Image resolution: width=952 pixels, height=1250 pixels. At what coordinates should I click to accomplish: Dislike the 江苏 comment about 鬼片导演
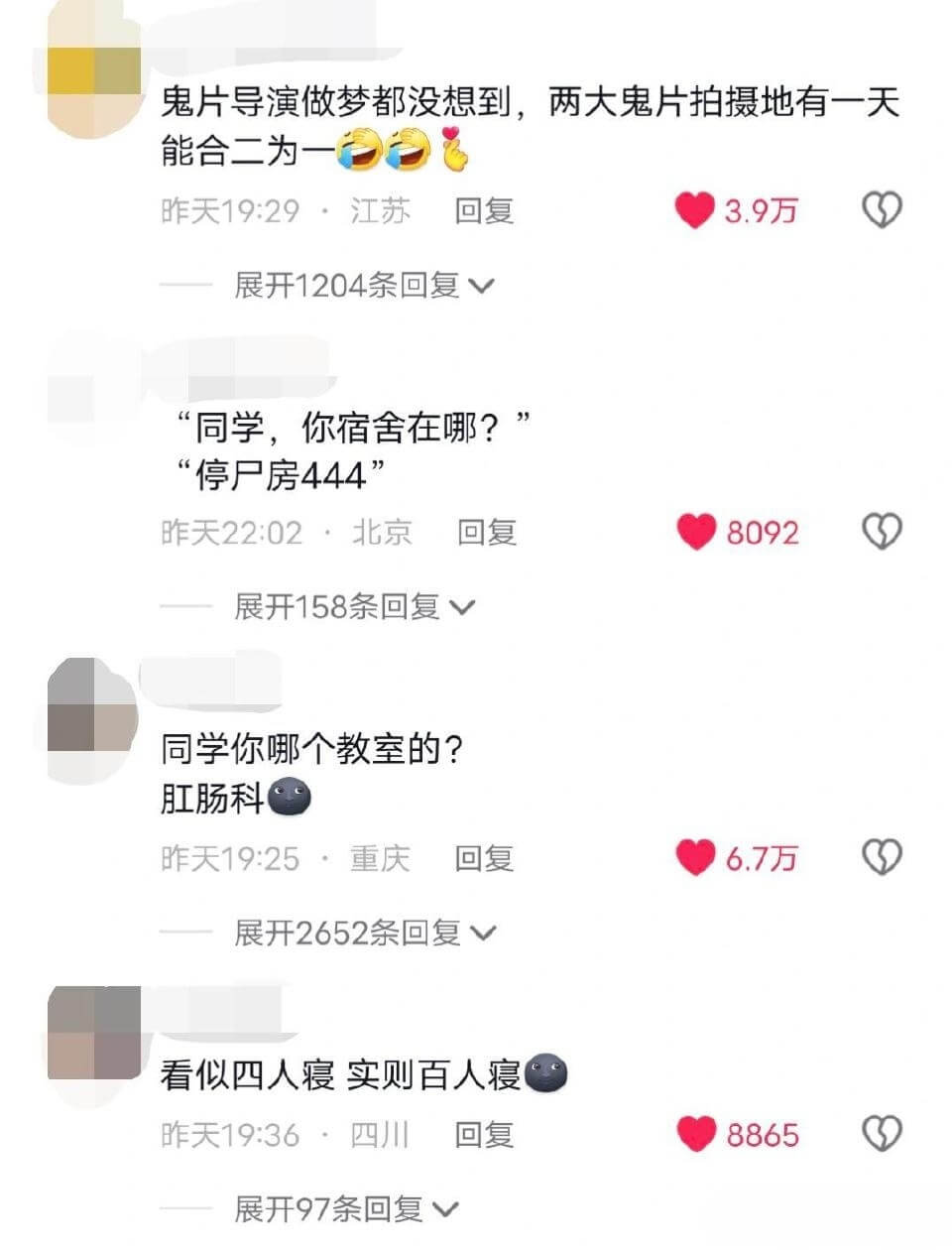(882, 210)
